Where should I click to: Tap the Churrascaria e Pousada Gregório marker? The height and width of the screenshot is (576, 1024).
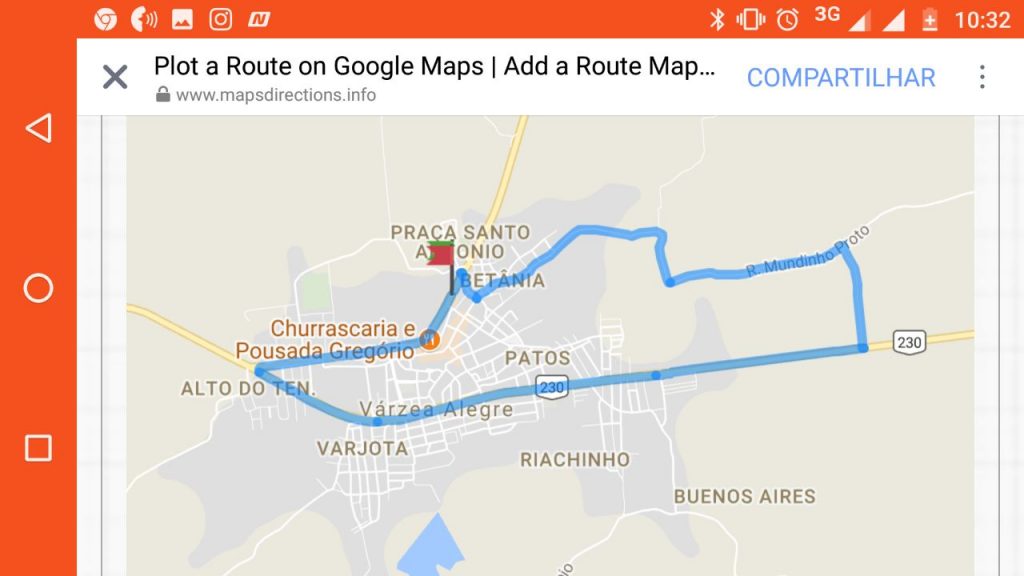click(x=430, y=340)
